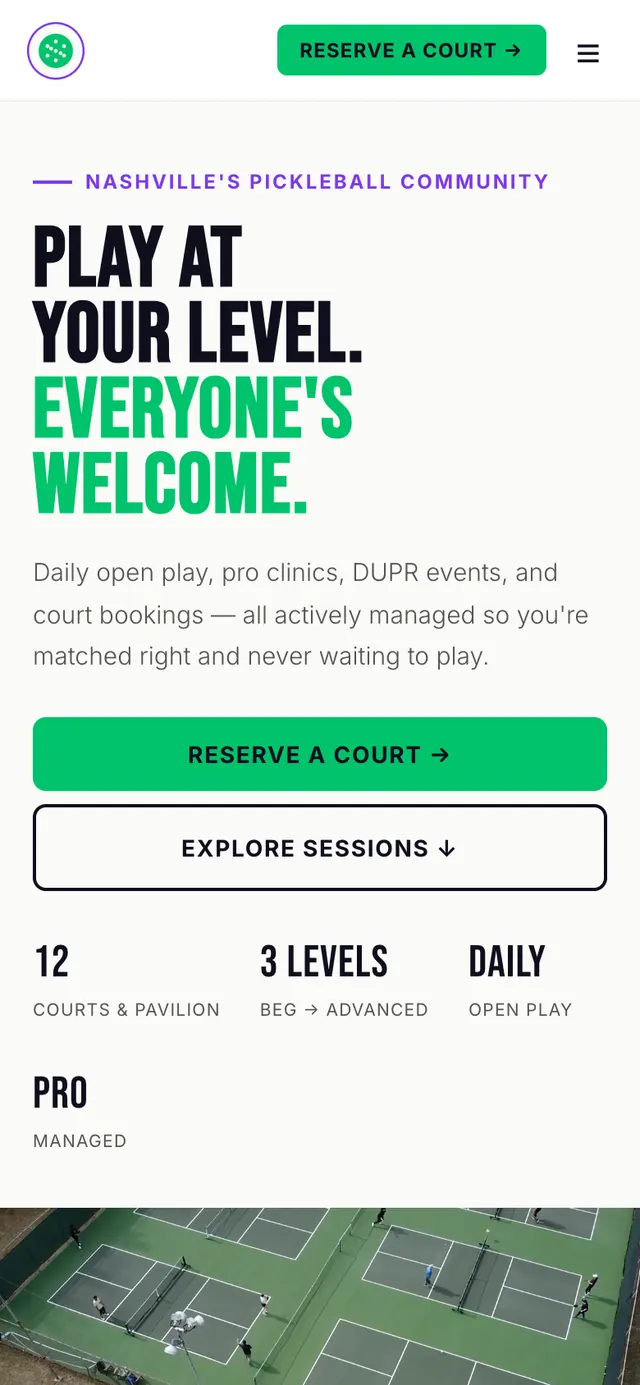Tap Reserve a Court in the header

(411, 50)
